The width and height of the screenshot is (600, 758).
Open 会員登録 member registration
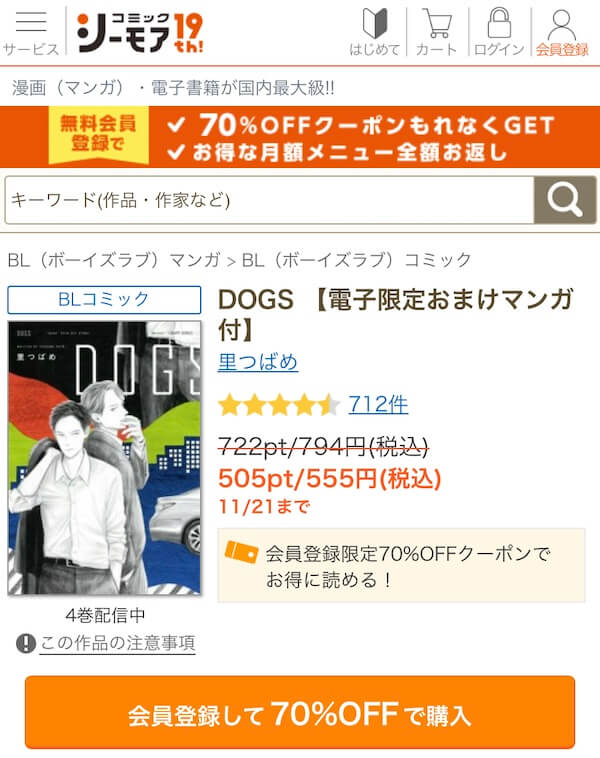click(x=562, y=32)
